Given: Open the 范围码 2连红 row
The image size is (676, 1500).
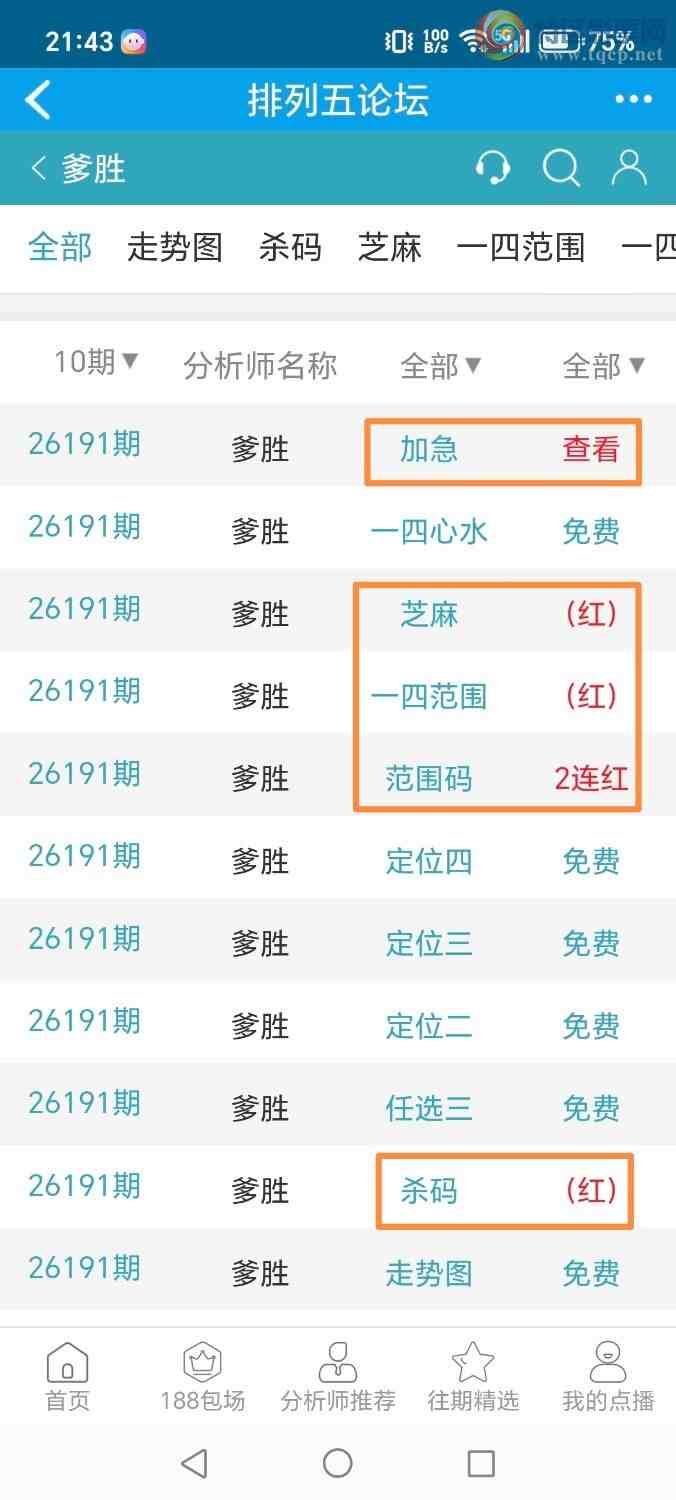Looking at the screenshot, I should tap(338, 776).
